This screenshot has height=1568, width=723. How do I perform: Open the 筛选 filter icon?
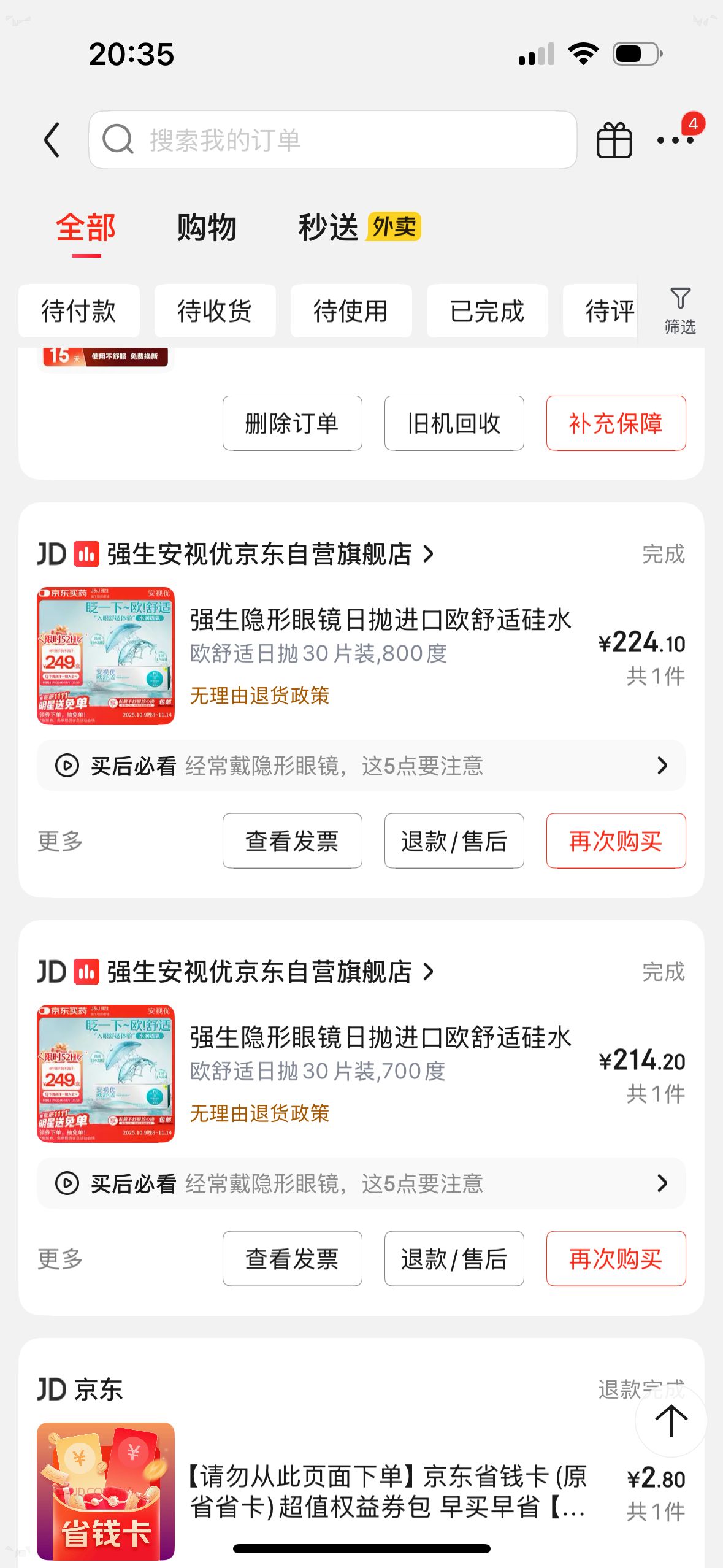click(x=680, y=310)
